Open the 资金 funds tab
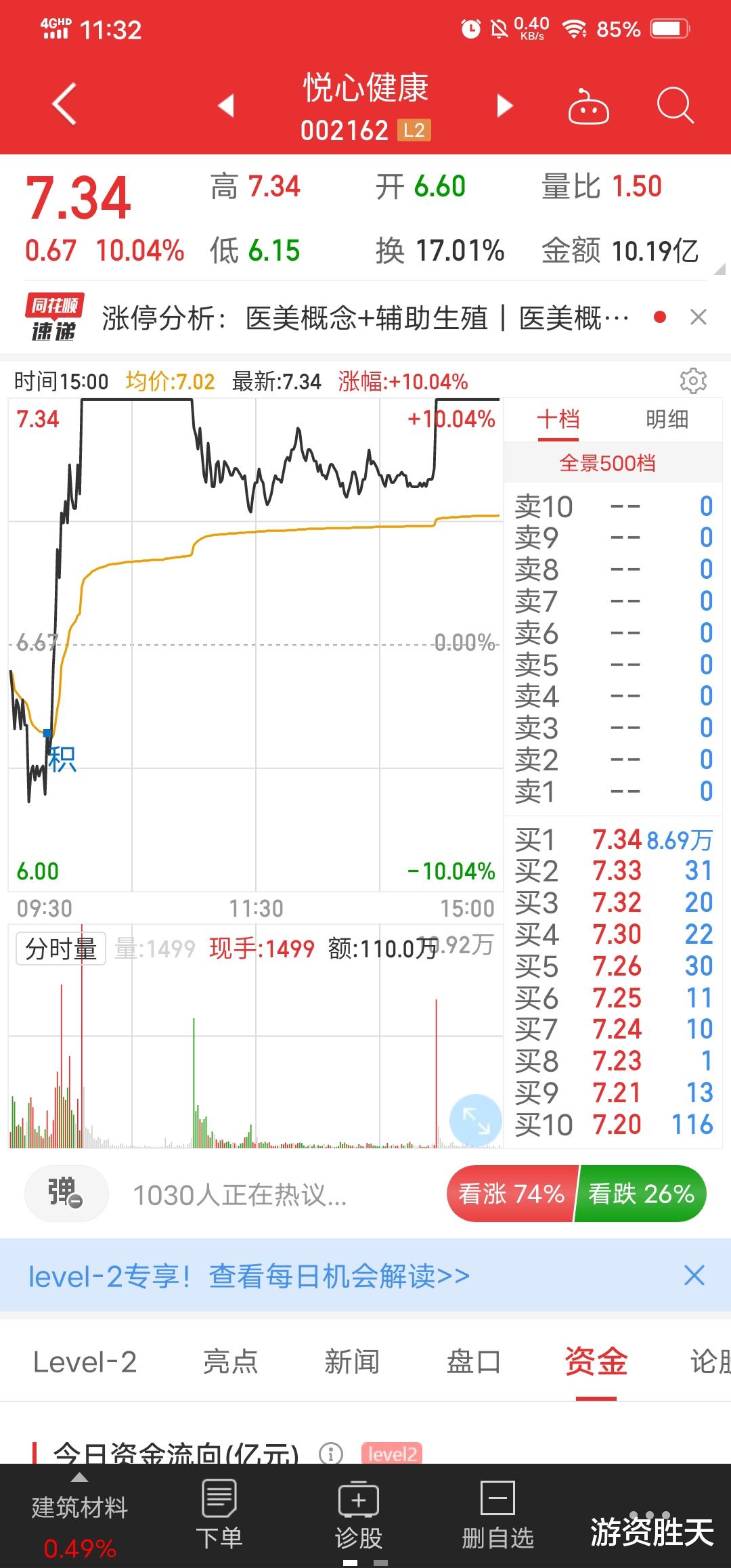 (x=594, y=1362)
